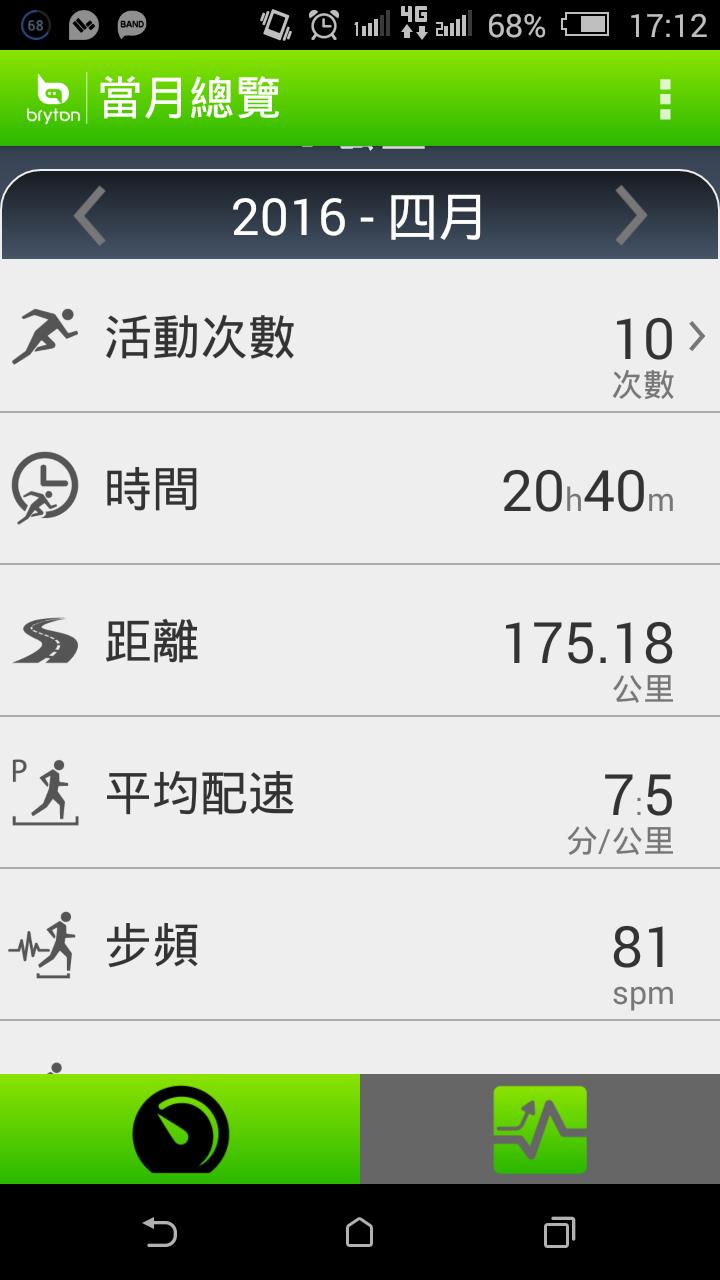Image resolution: width=720 pixels, height=1280 pixels.
Task: Open the 活動次數 activity count row
Action: click(x=360, y=338)
